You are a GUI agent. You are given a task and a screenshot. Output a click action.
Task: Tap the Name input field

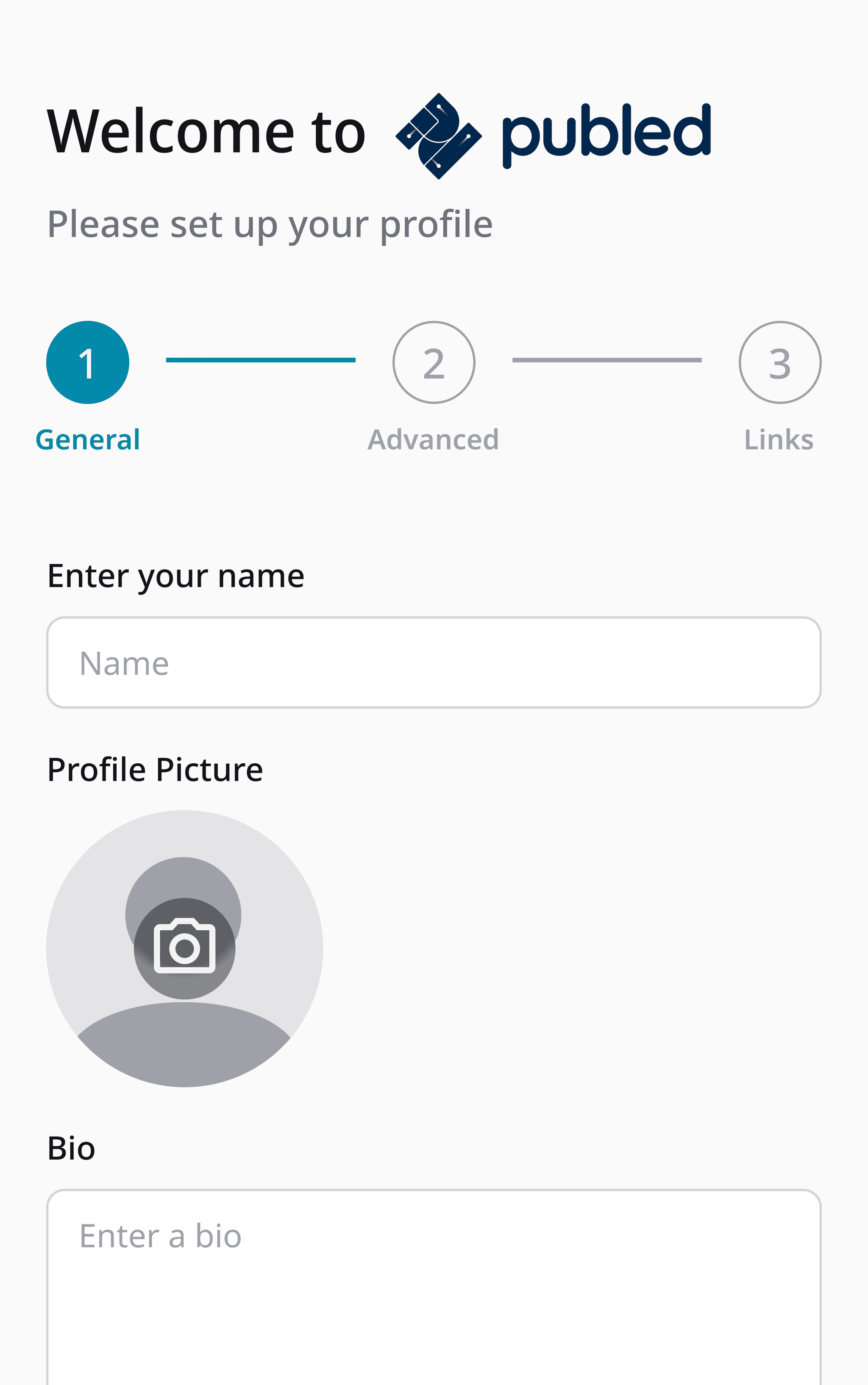[434, 662]
